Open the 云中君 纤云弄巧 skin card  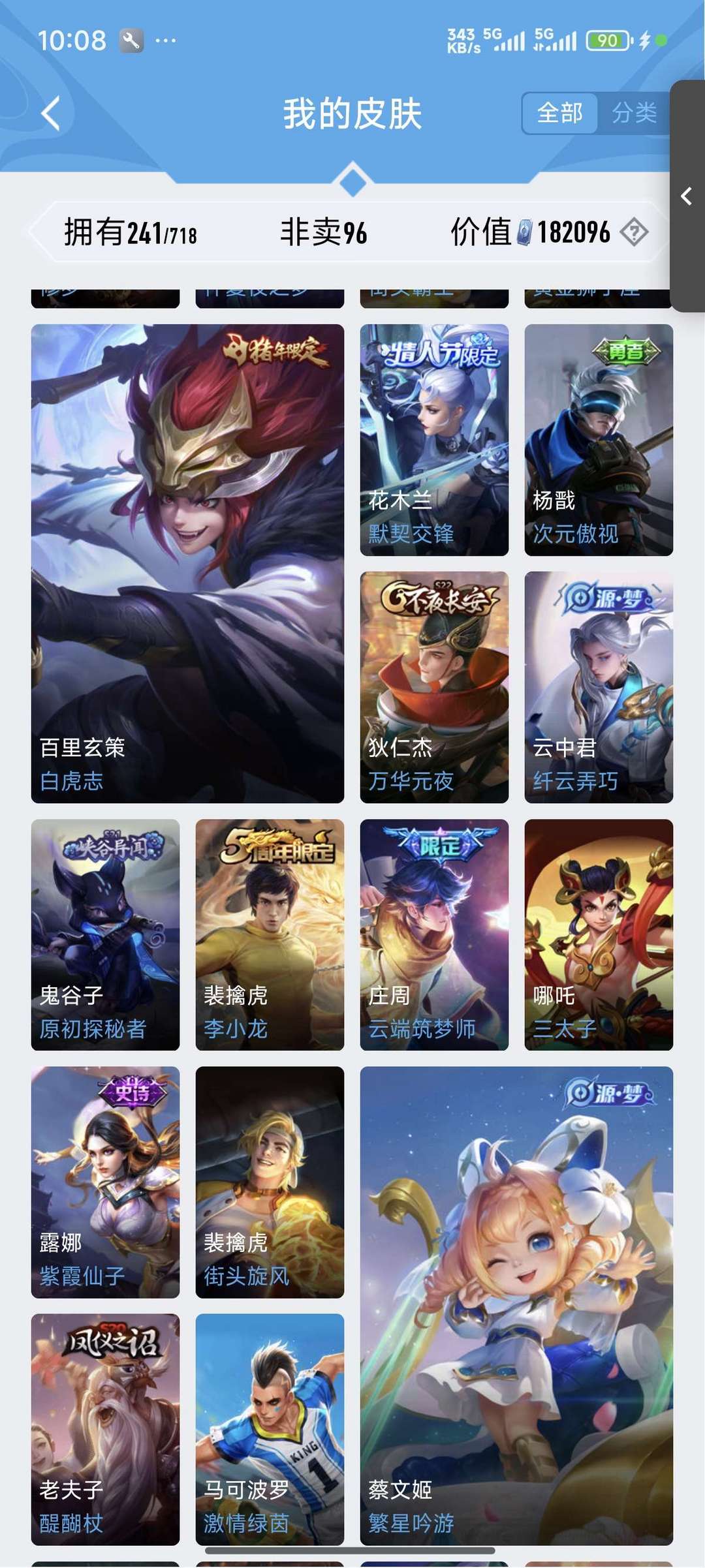(599, 687)
